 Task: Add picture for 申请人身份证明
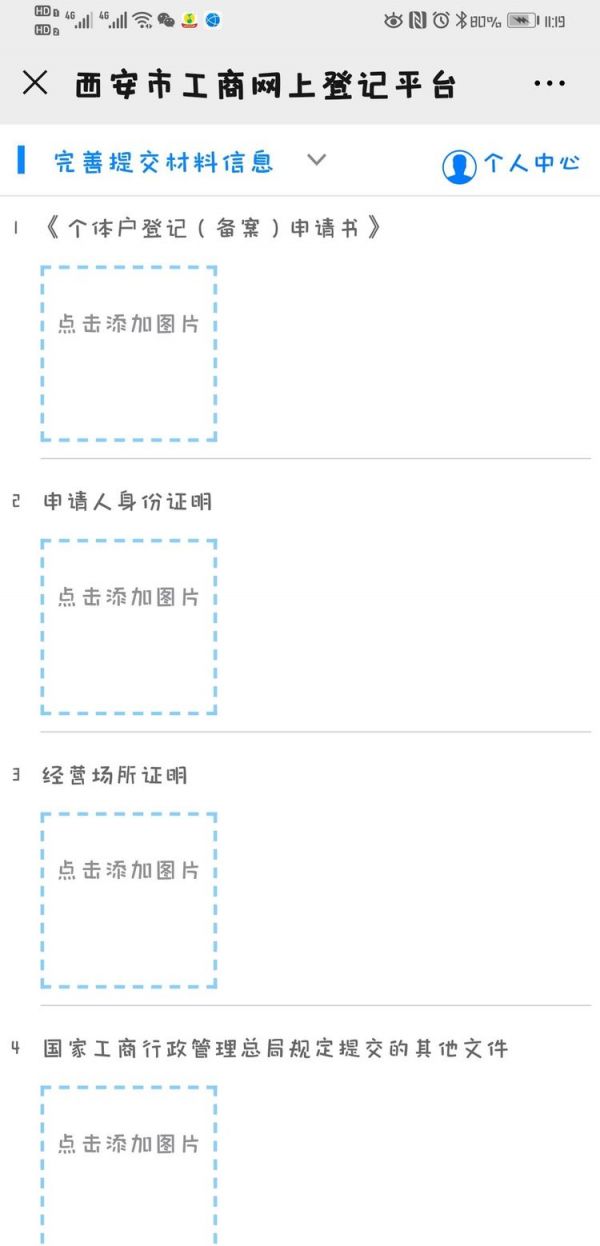coord(129,627)
